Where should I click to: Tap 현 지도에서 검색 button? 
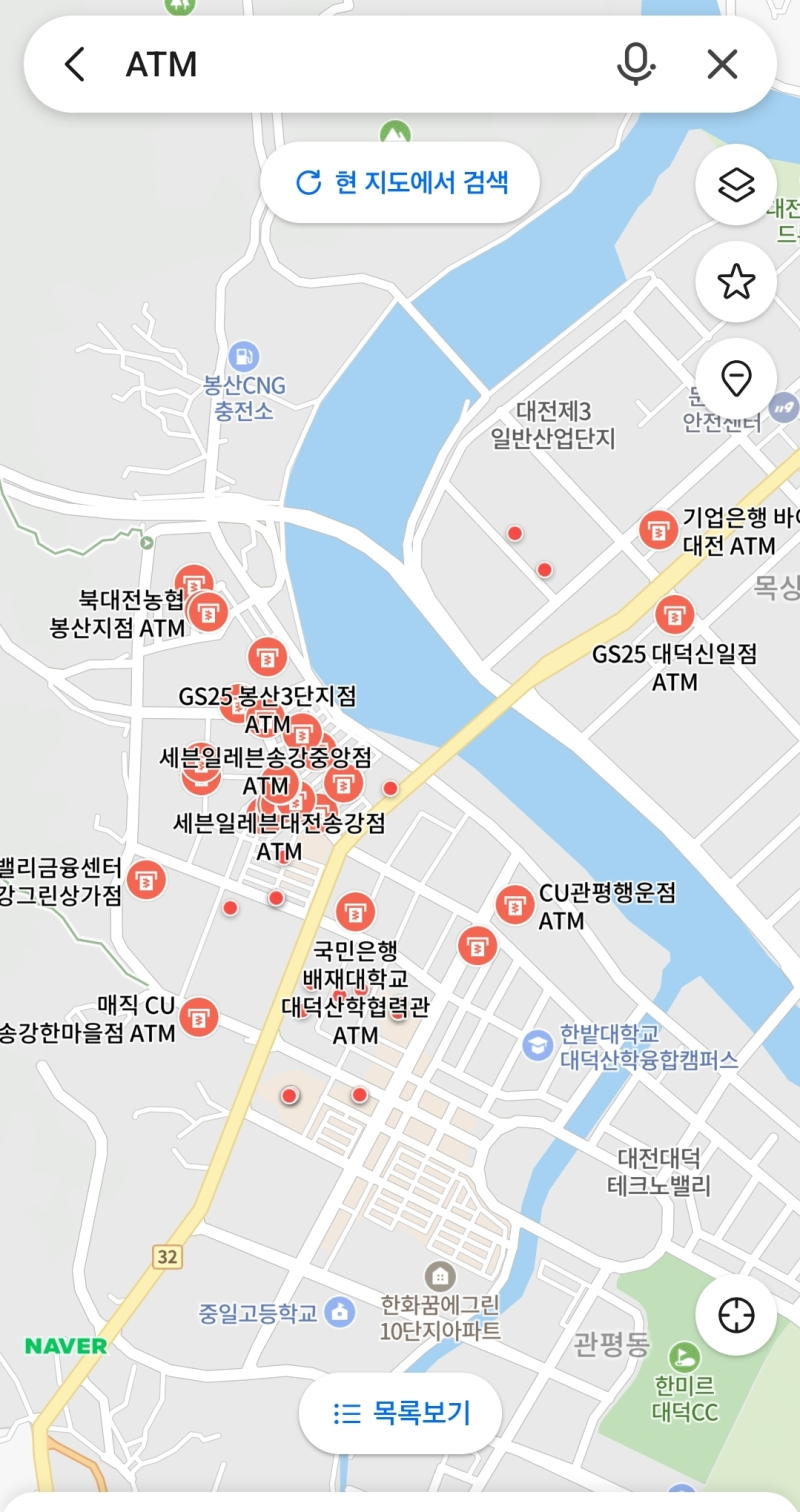[400, 183]
